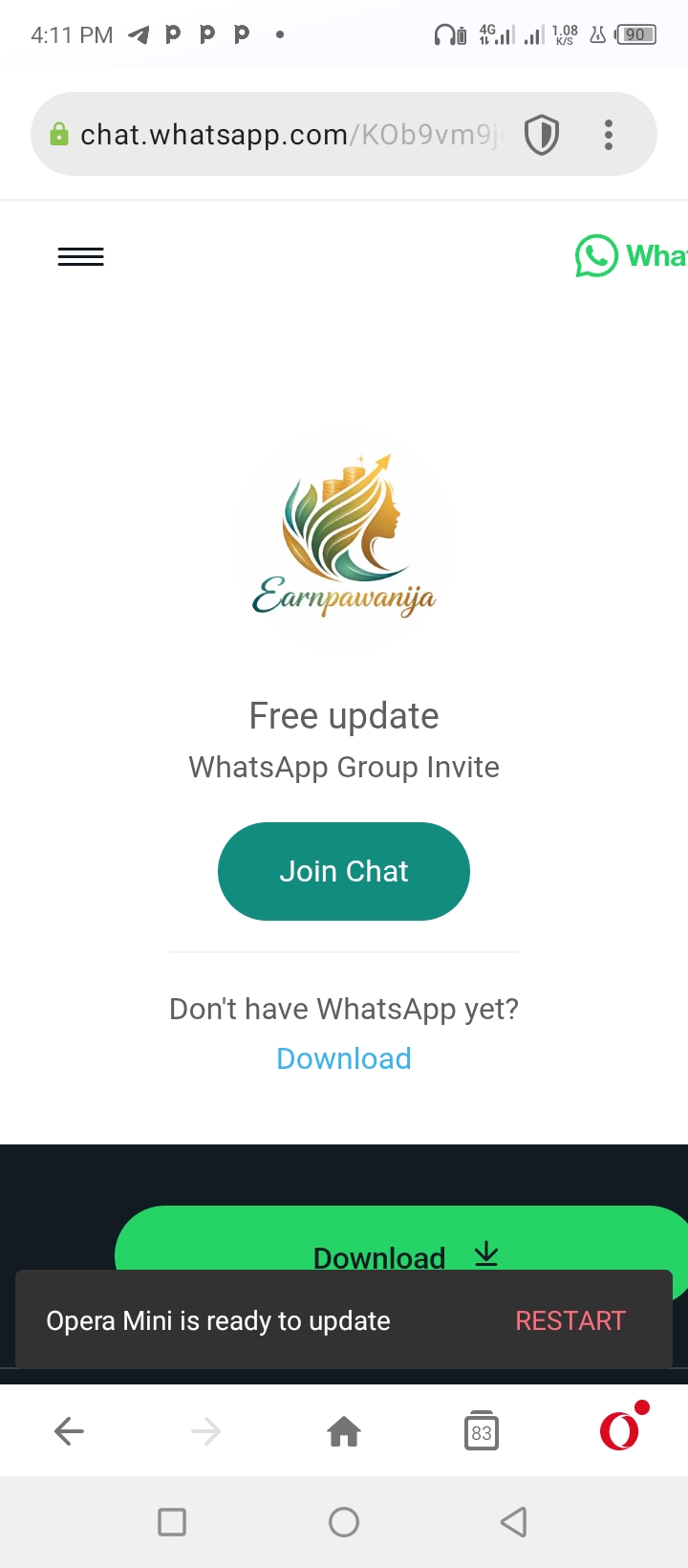The height and width of the screenshot is (1568, 688).
Task: Tap Join Chat button
Action: (x=344, y=871)
